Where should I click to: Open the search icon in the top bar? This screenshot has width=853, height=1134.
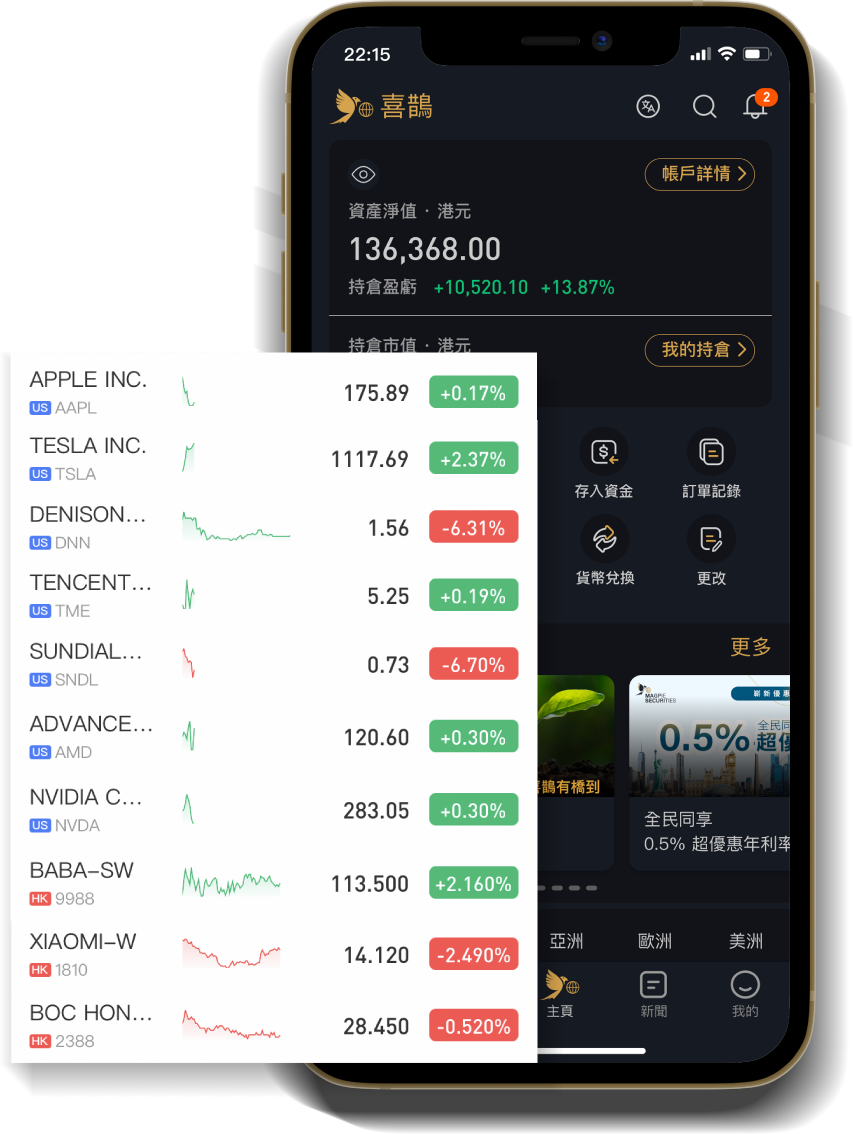pos(704,107)
